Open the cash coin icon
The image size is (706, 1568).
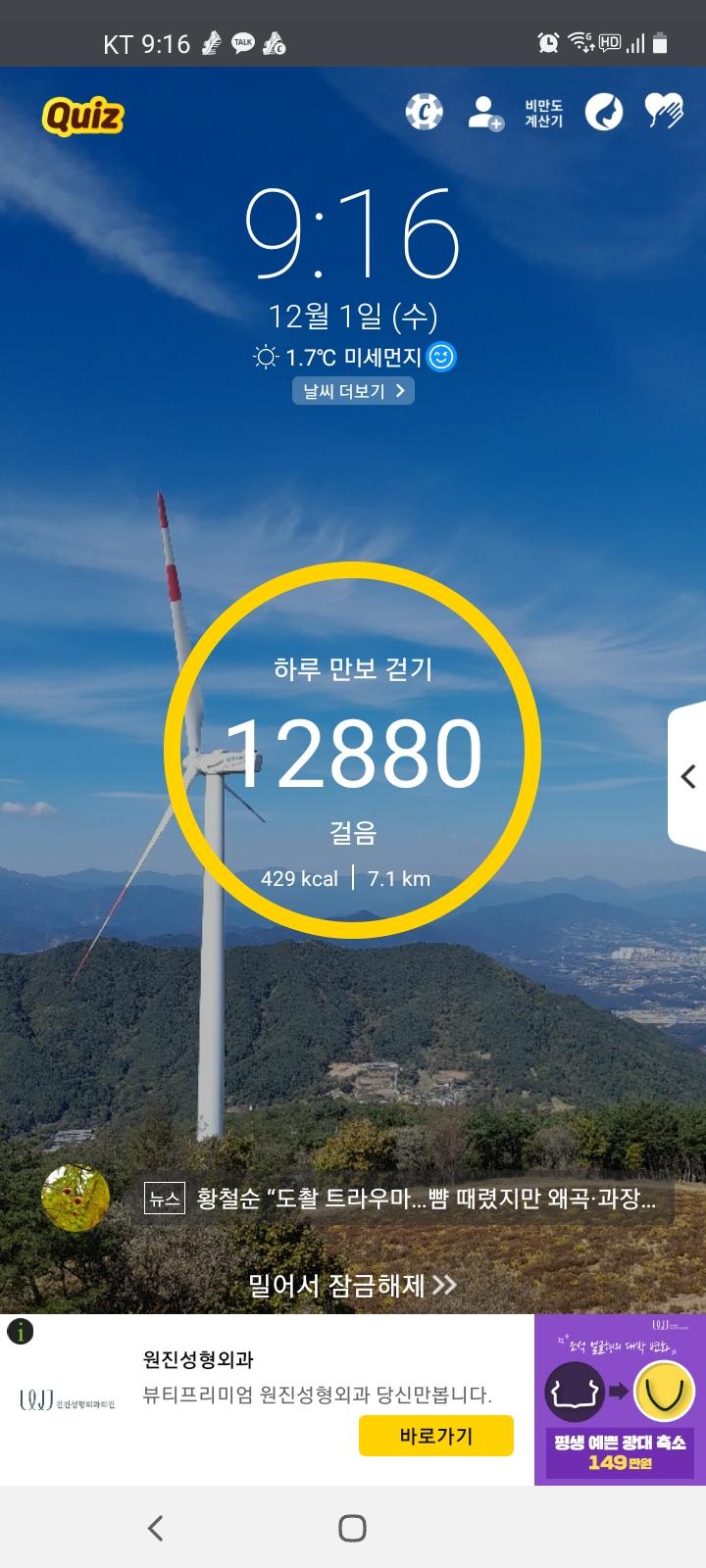point(425,112)
